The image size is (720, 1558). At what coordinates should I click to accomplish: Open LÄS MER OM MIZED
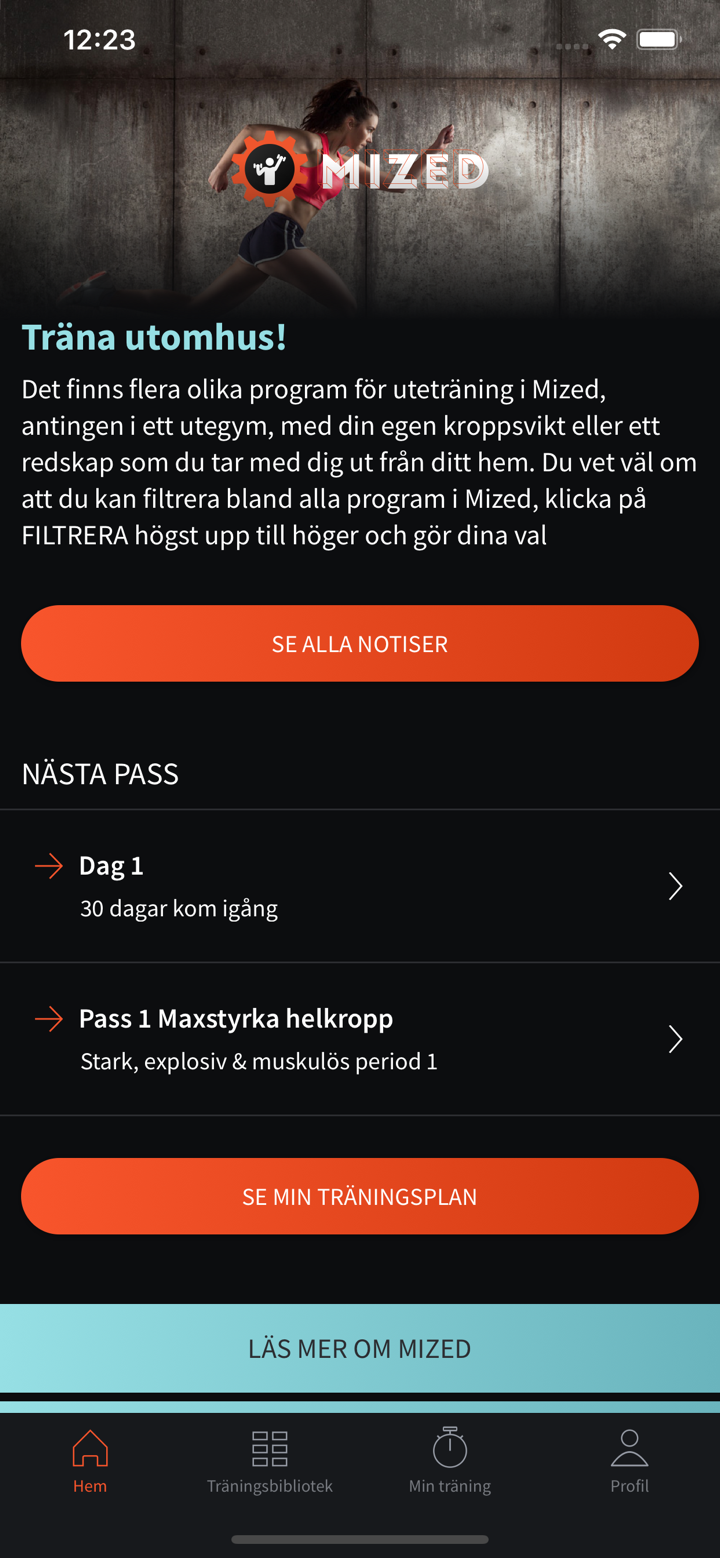[360, 1348]
